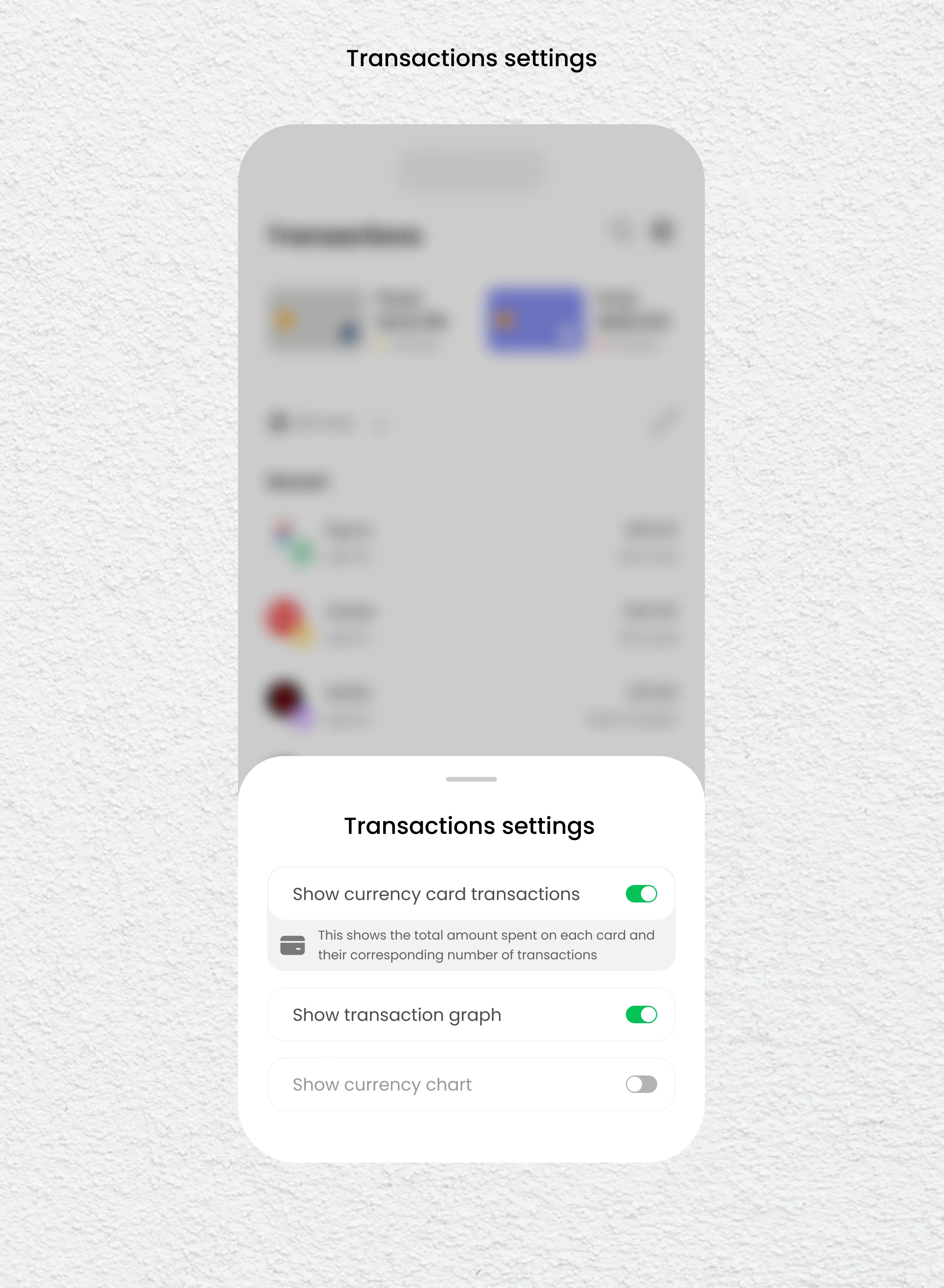
Task: Tap the bottom sheet drag handle
Action: coord(471,779)
